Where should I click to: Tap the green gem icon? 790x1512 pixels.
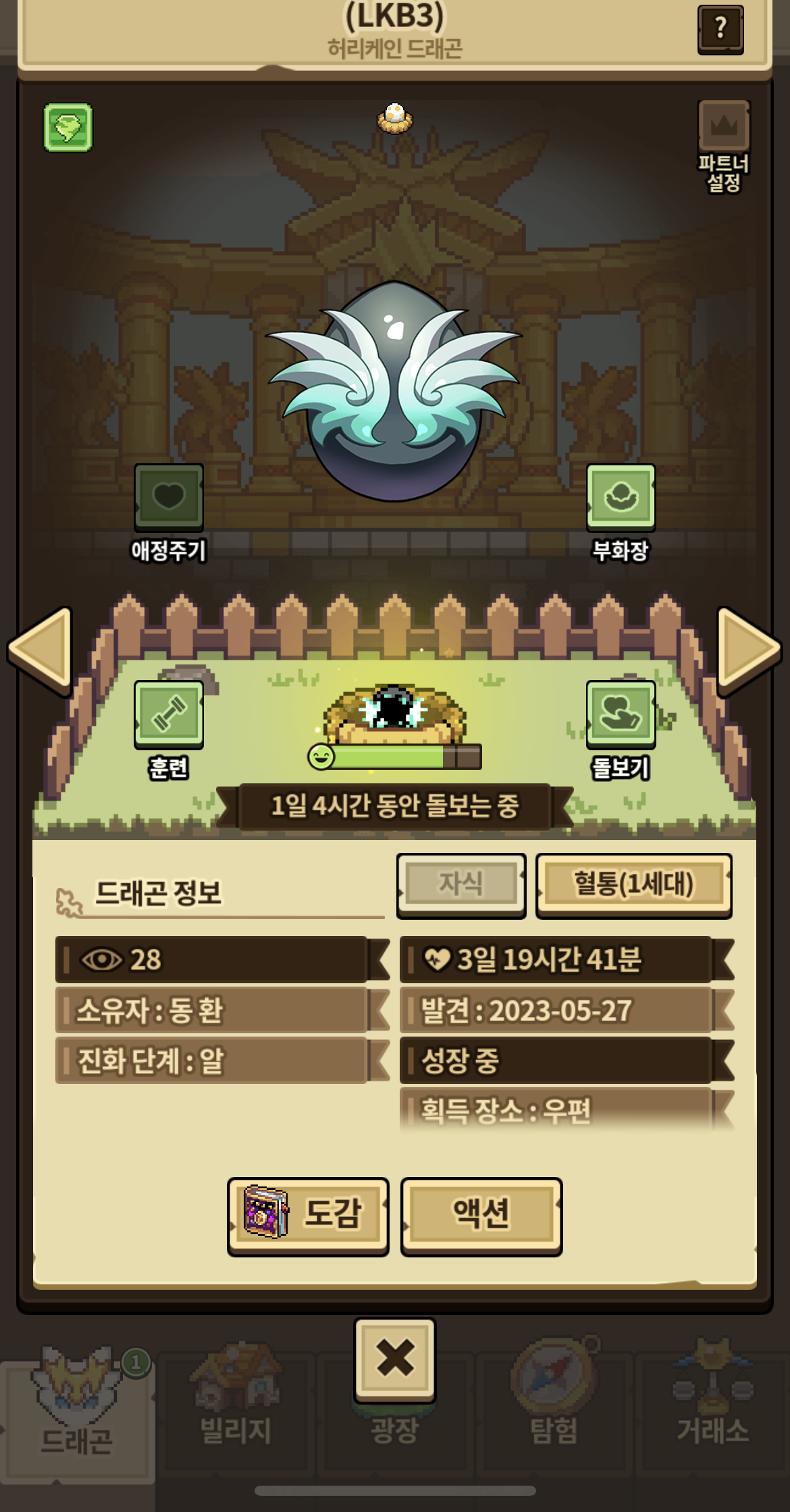pos(68,127)
